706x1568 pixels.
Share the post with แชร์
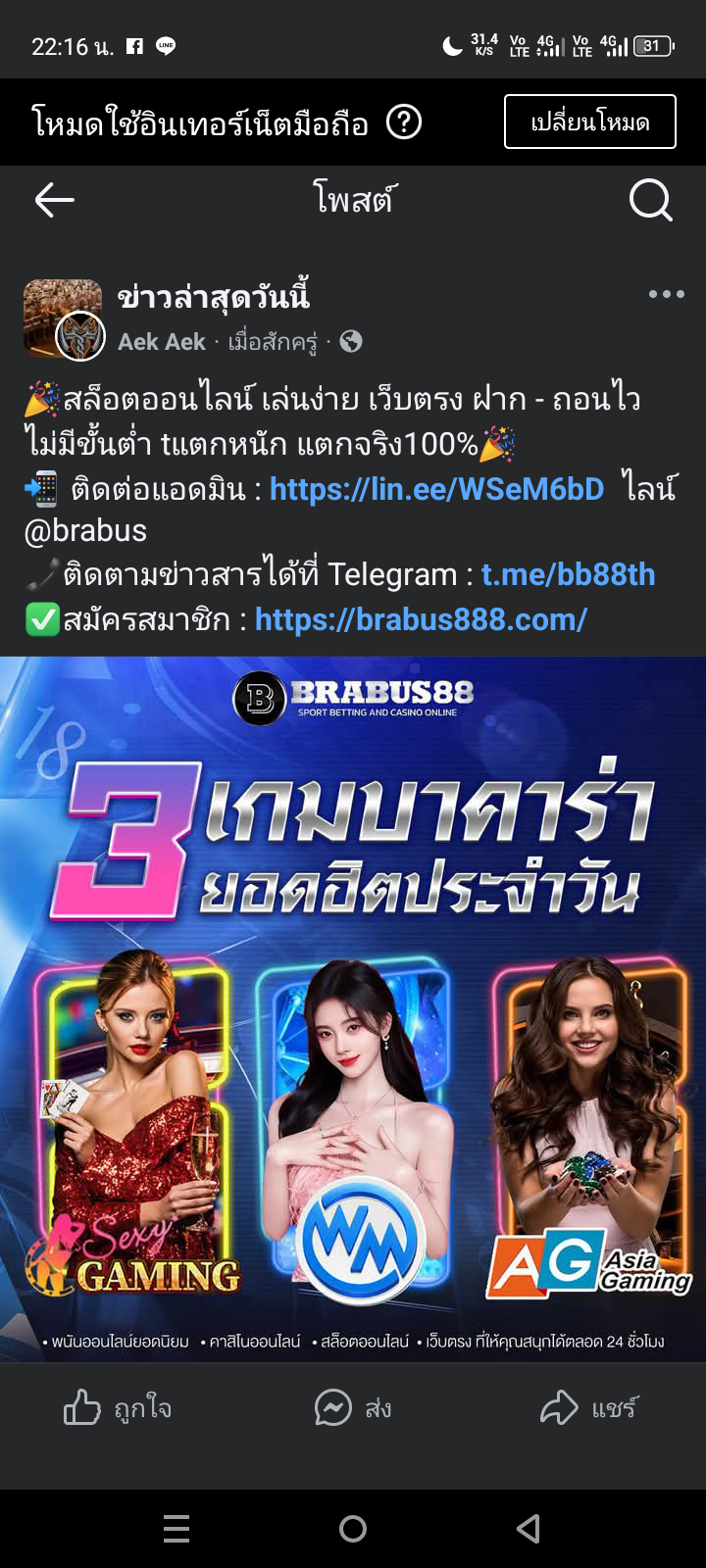[x=588, y=1408]
